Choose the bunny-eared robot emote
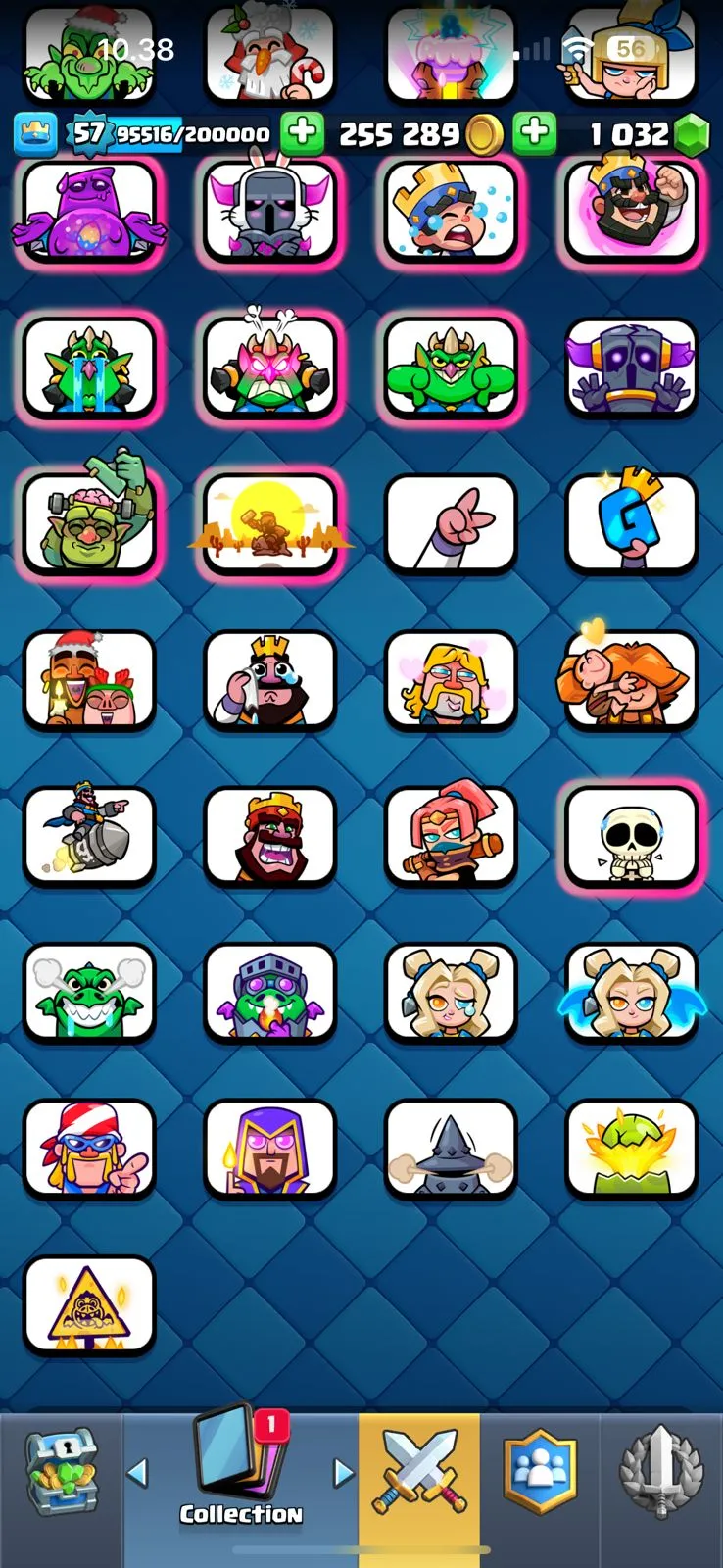The width and height of the screenshot is (723, 1568). [x=269, y=213]
